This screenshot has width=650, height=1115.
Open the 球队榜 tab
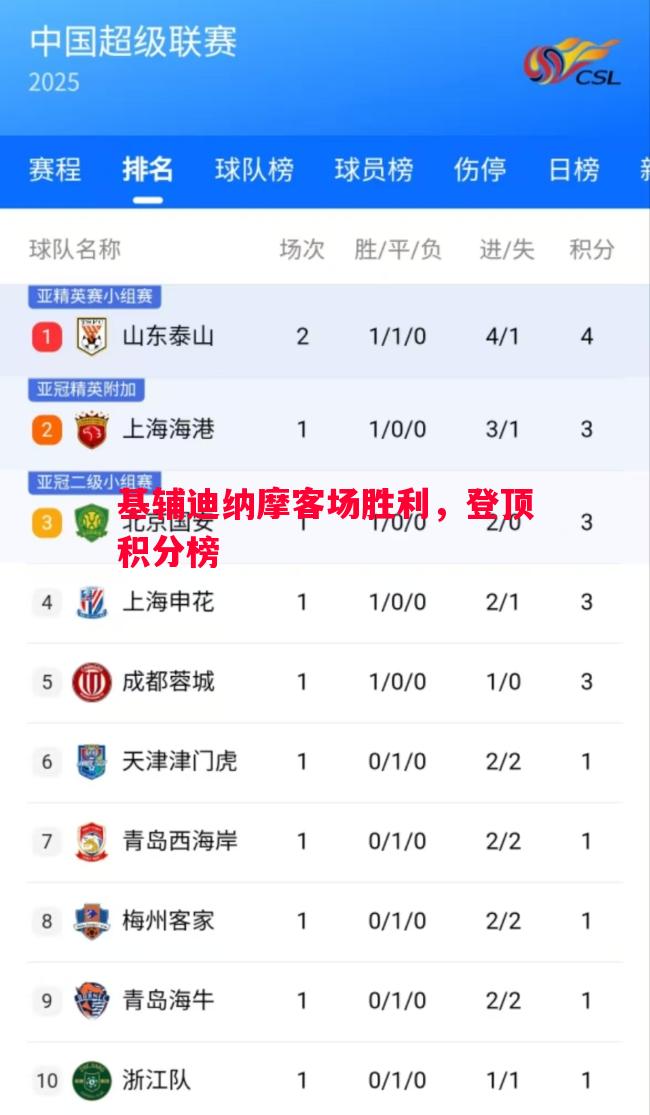coord(254,170)
